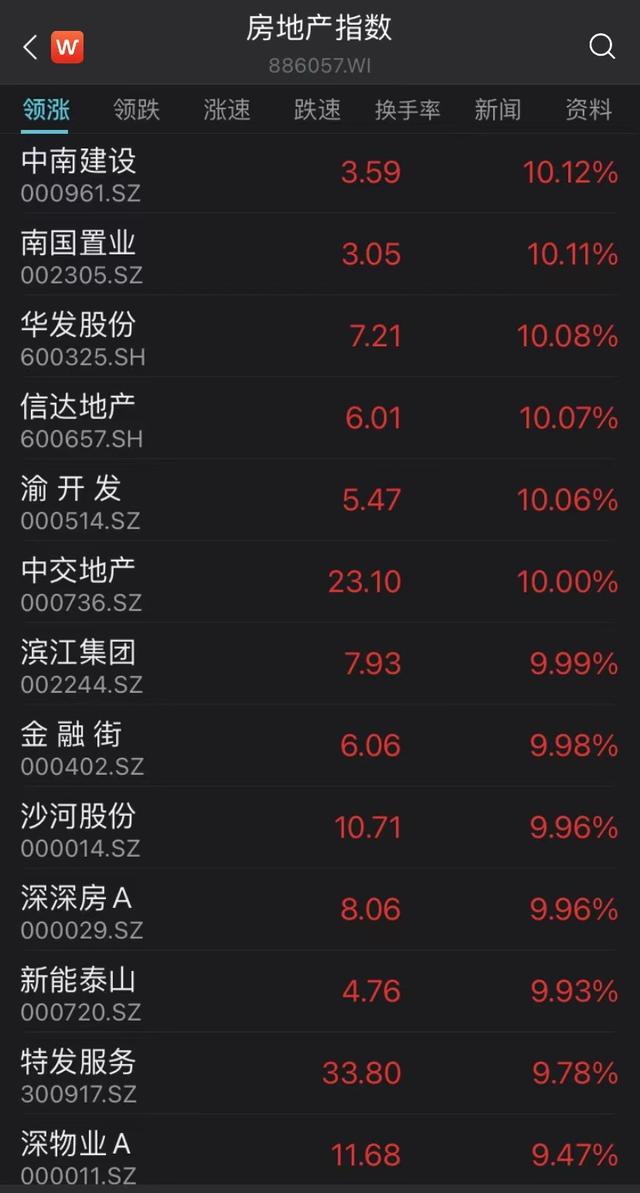View details for 华发股份
The width and height of the screenshot is (640, 1193).
(x=320, y=337)
